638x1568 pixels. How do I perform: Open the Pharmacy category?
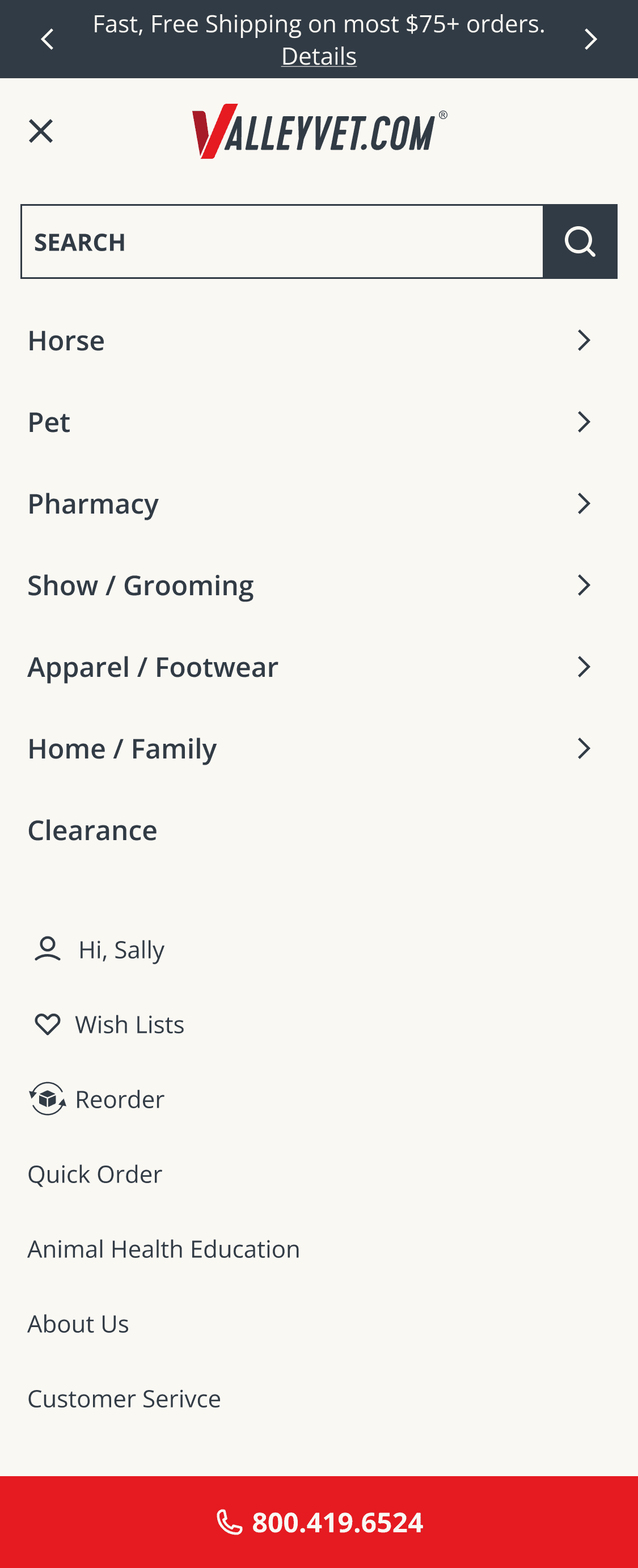[310, 503]
